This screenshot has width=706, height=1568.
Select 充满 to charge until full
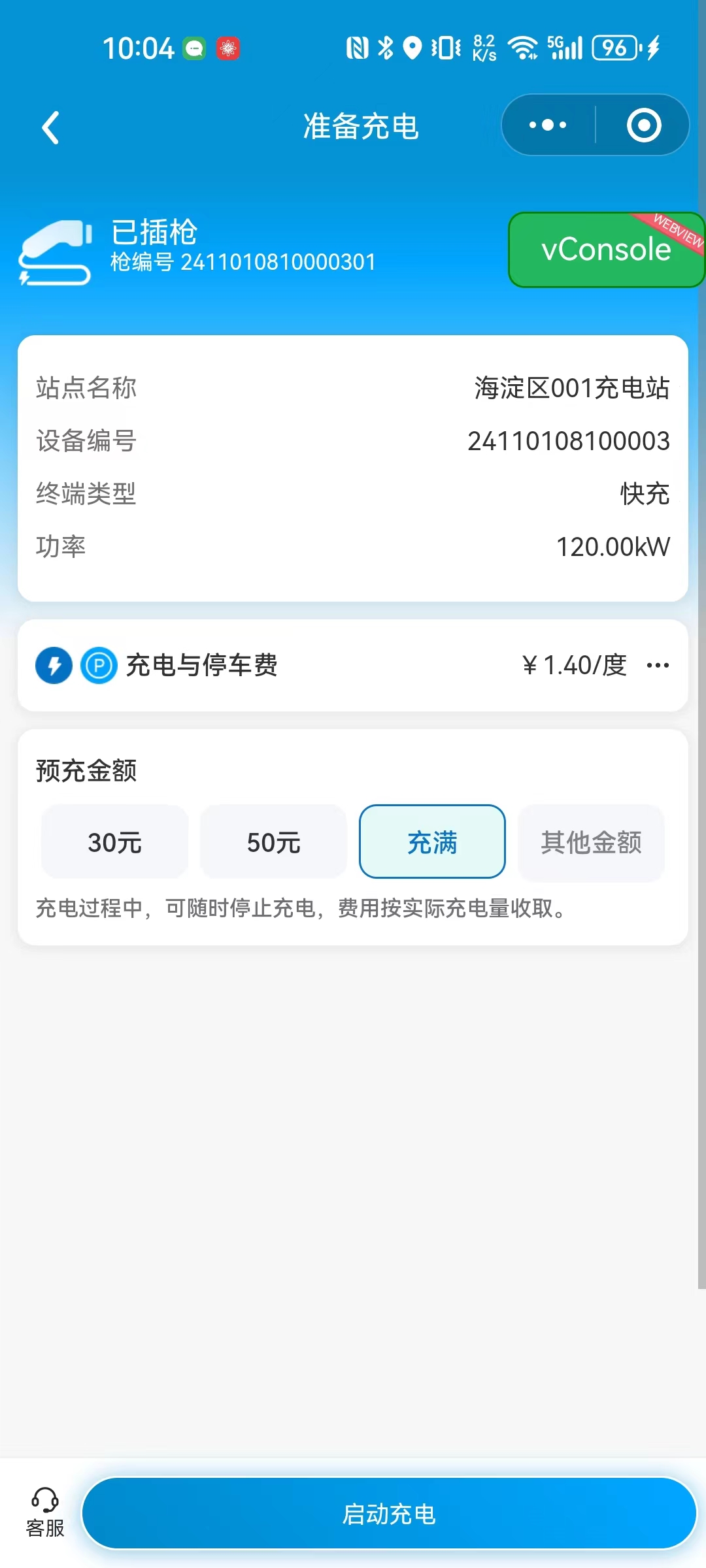432,842
